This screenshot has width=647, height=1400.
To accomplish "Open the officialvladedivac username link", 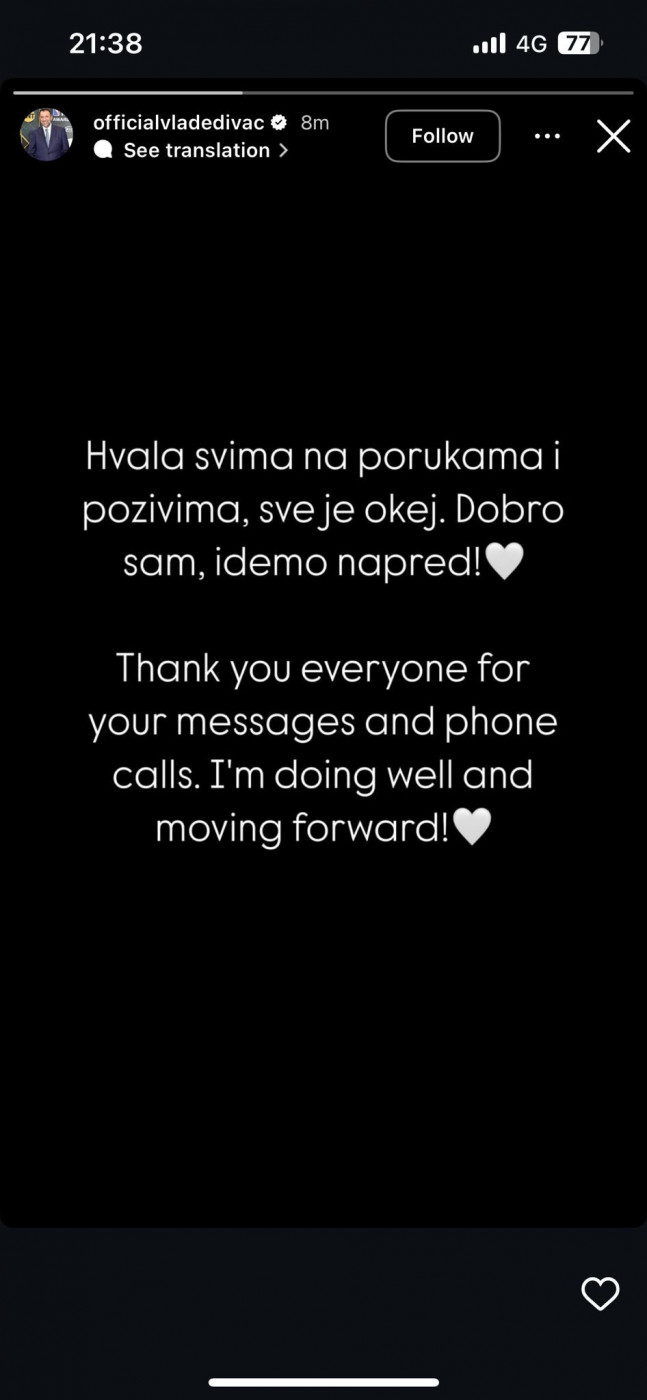I will click(x=178, y=122).
